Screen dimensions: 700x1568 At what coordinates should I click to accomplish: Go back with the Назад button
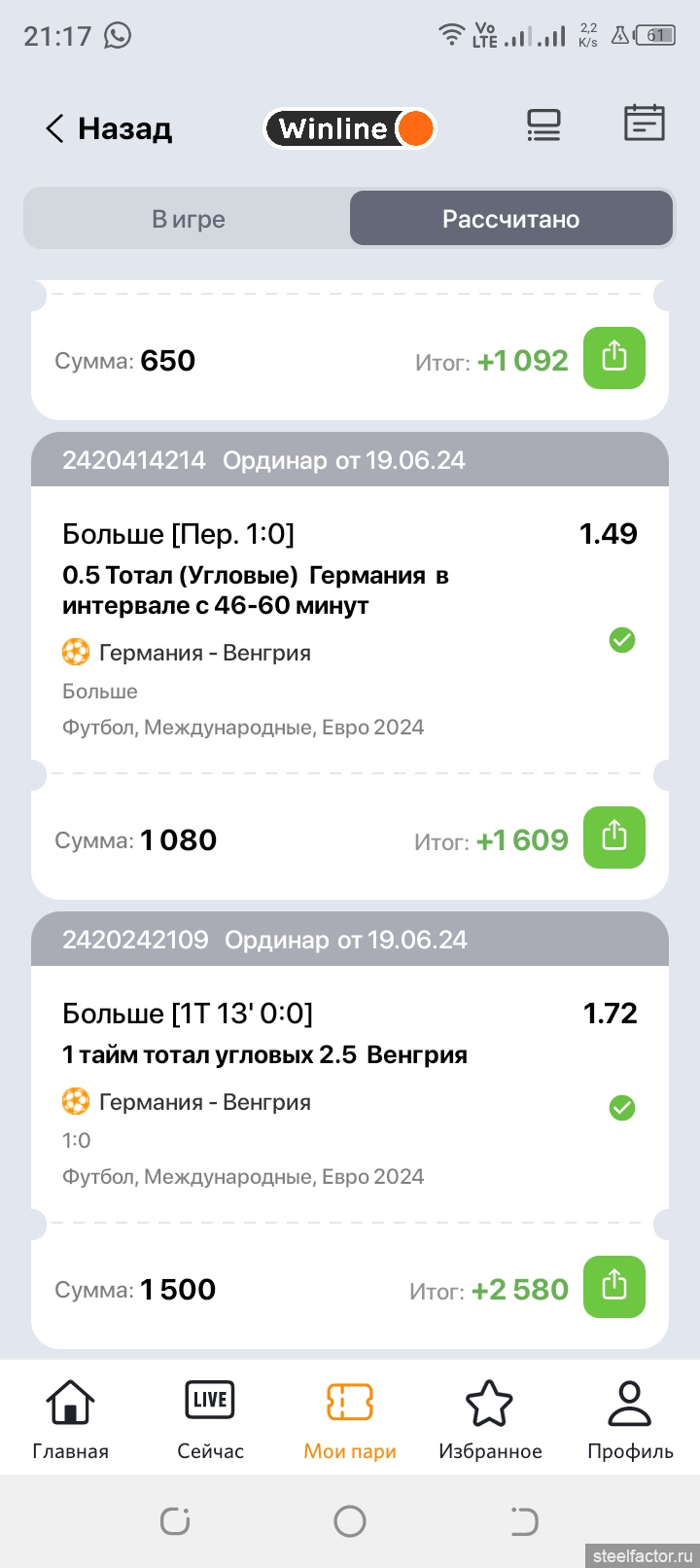click(109, 128)
